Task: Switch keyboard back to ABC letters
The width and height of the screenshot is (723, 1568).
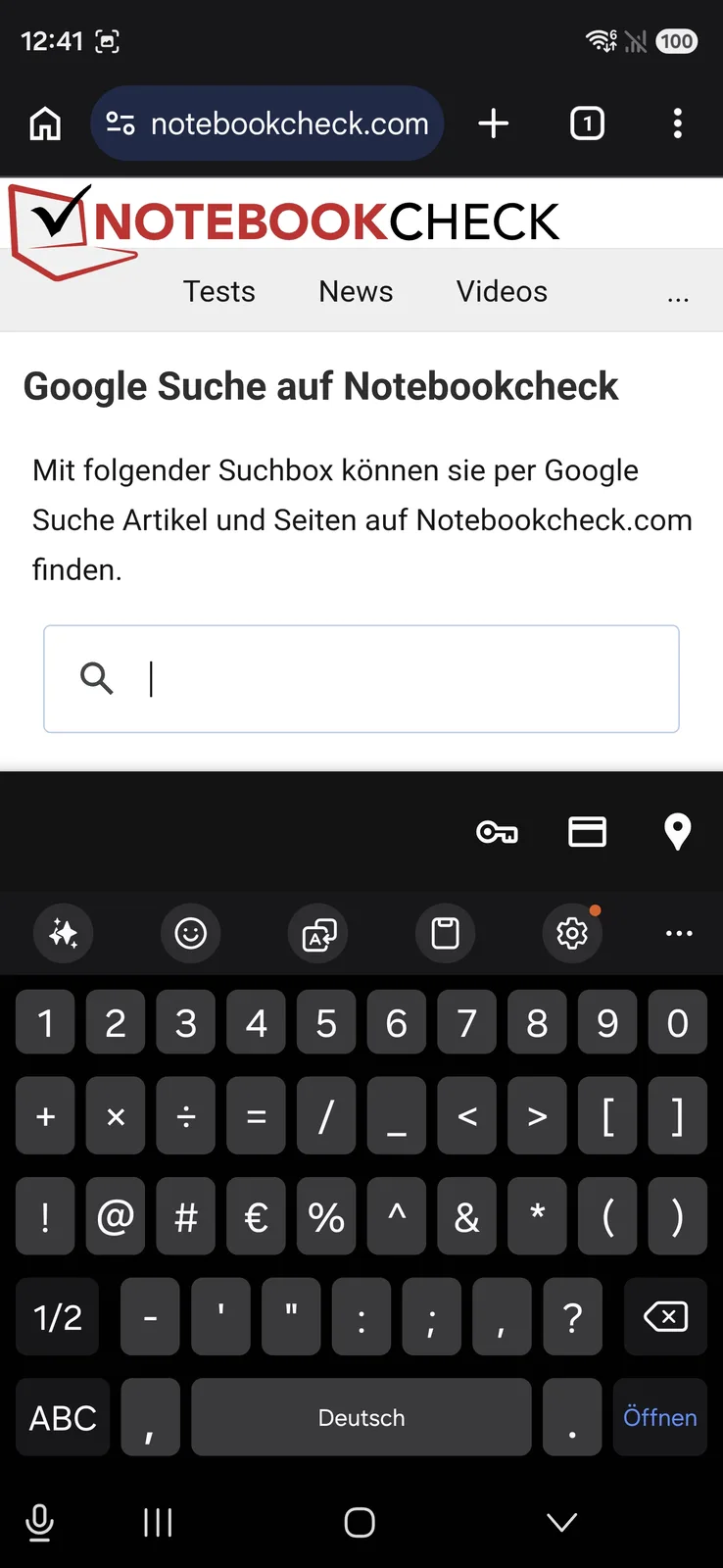Action: click(63, 1417)
